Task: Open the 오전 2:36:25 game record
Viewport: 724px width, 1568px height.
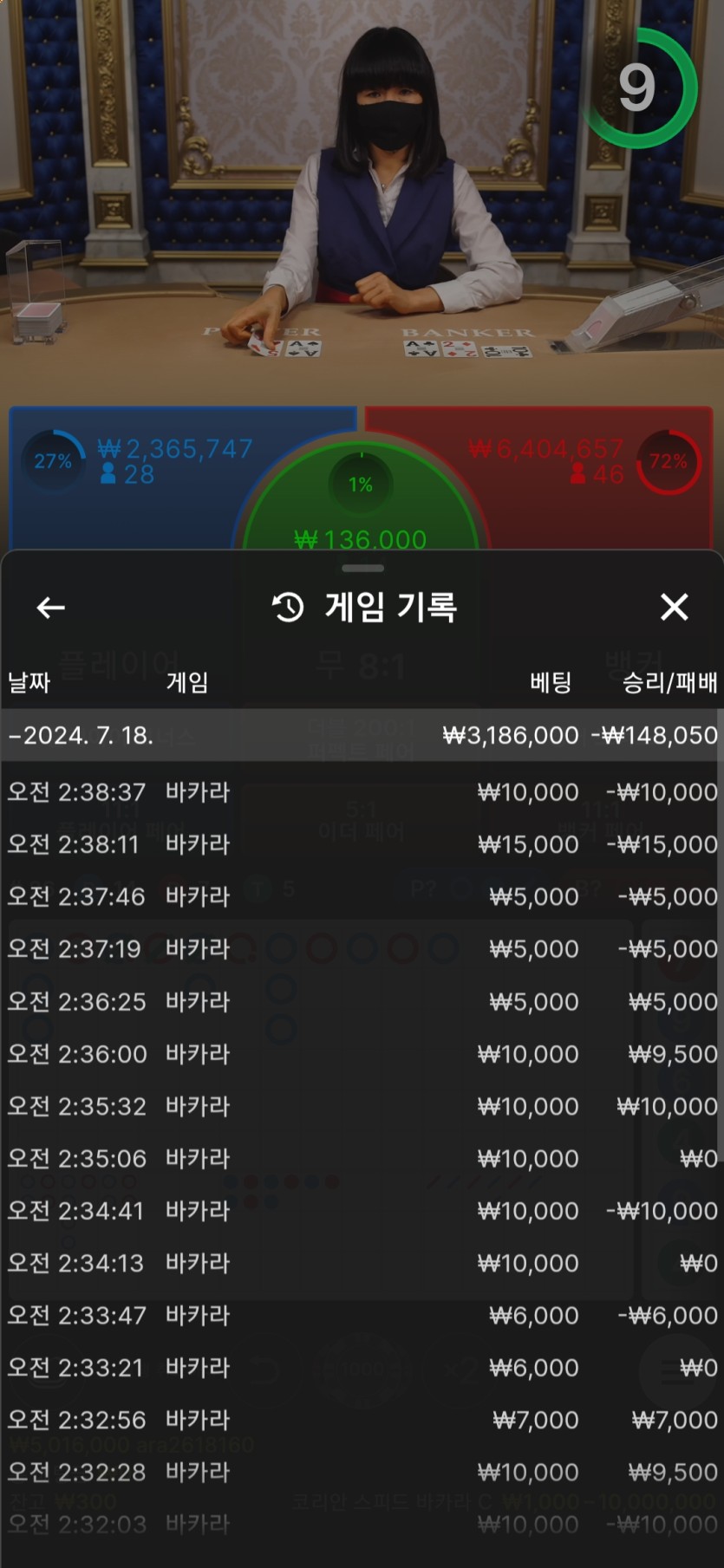Action: coord(362,1002)
